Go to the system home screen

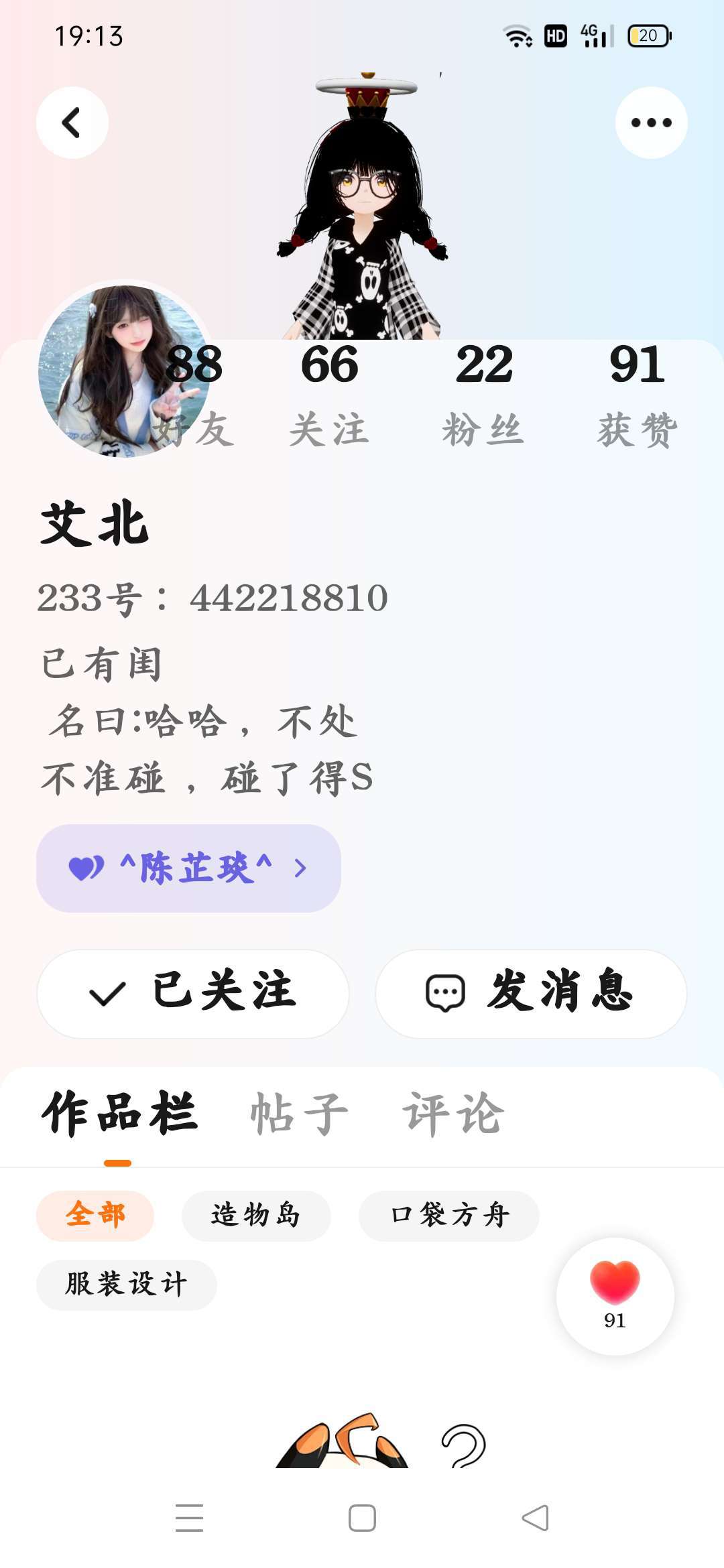click(x=362, y=1518)
